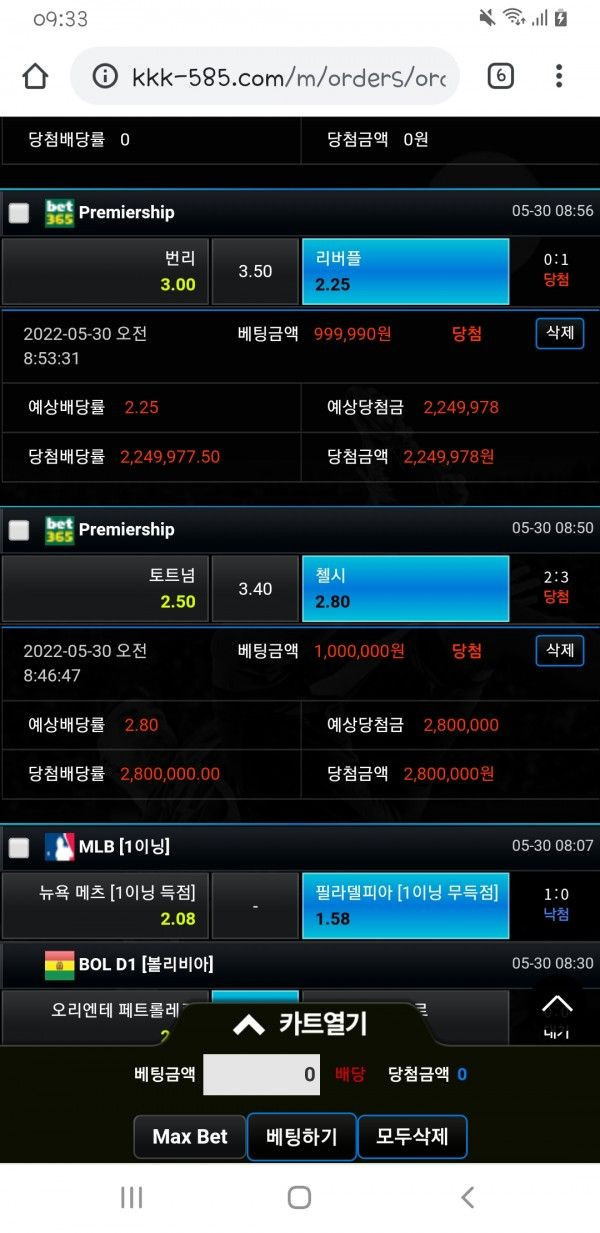Check the MLB [1이닝] bet checkbox
The image size is (600, 1233).
point(19,848)
